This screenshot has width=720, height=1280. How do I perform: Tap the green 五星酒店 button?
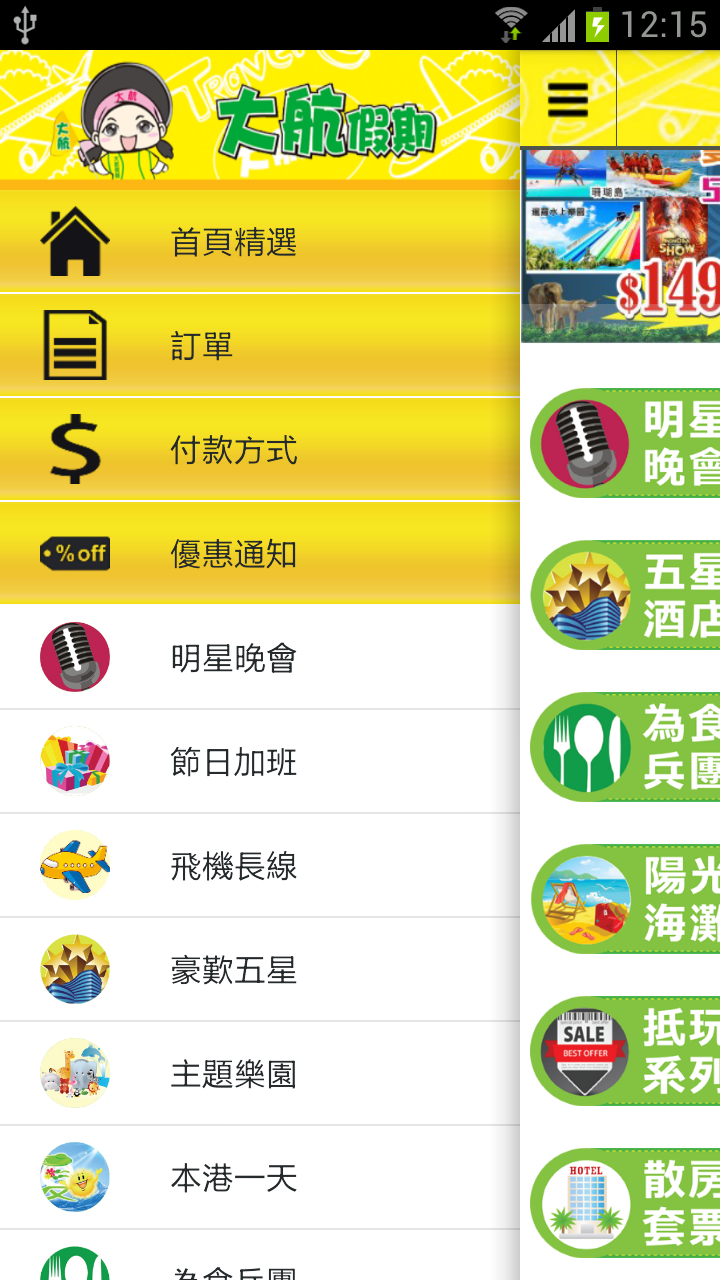point(626,595)
